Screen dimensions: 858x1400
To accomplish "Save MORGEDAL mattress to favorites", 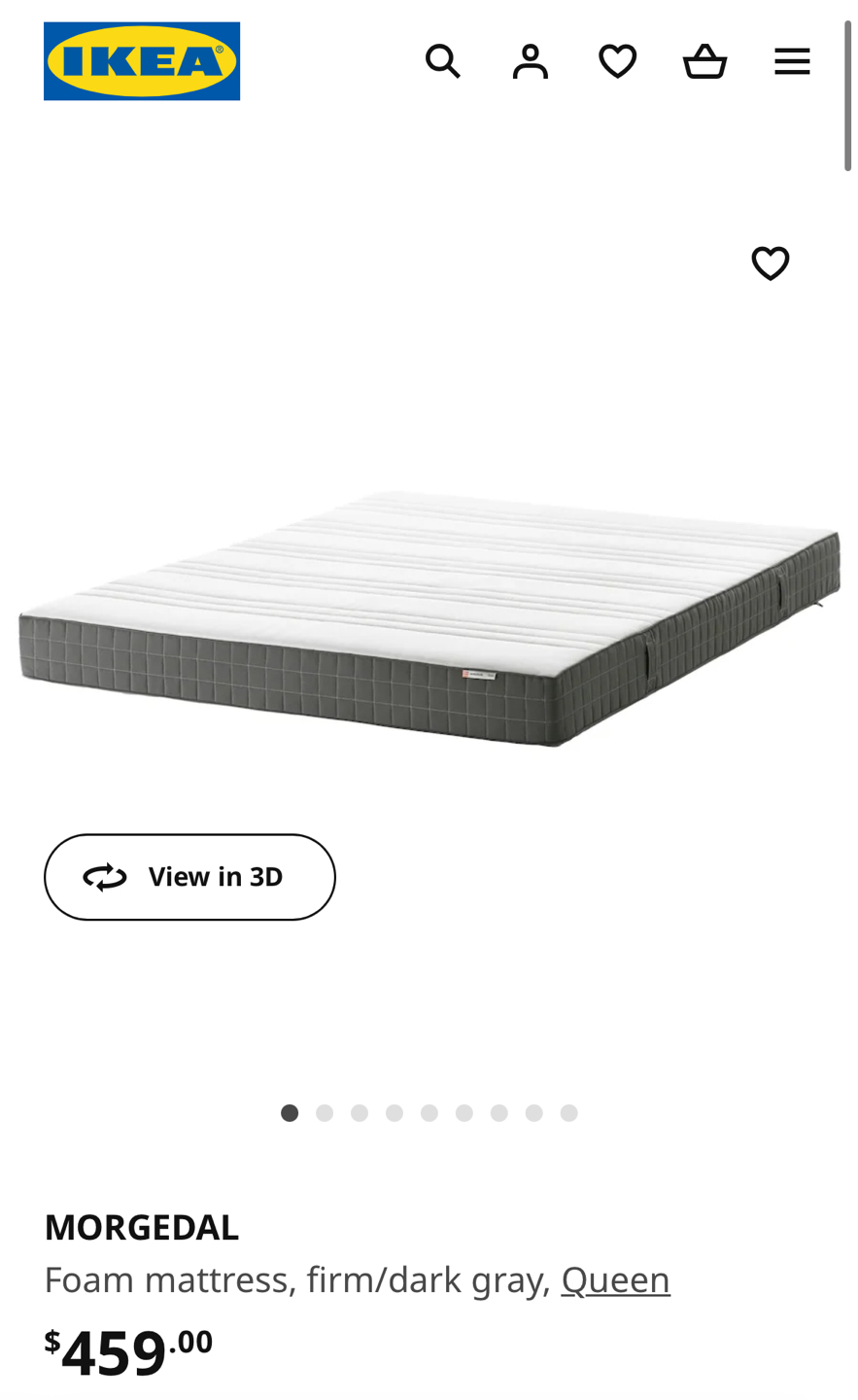I will pos(771,263).
